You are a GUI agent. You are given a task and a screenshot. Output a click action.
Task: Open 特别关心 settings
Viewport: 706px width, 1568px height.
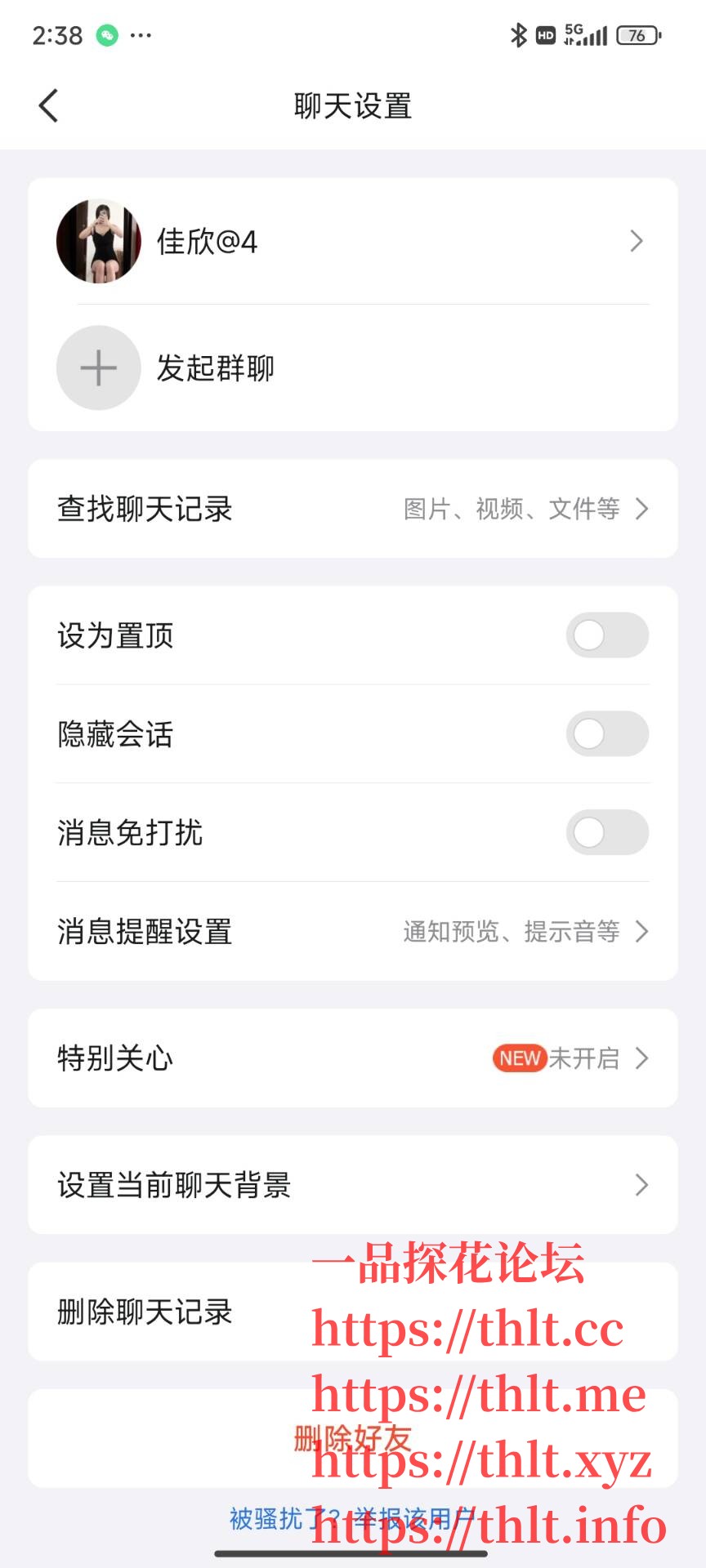[351, 1058]
